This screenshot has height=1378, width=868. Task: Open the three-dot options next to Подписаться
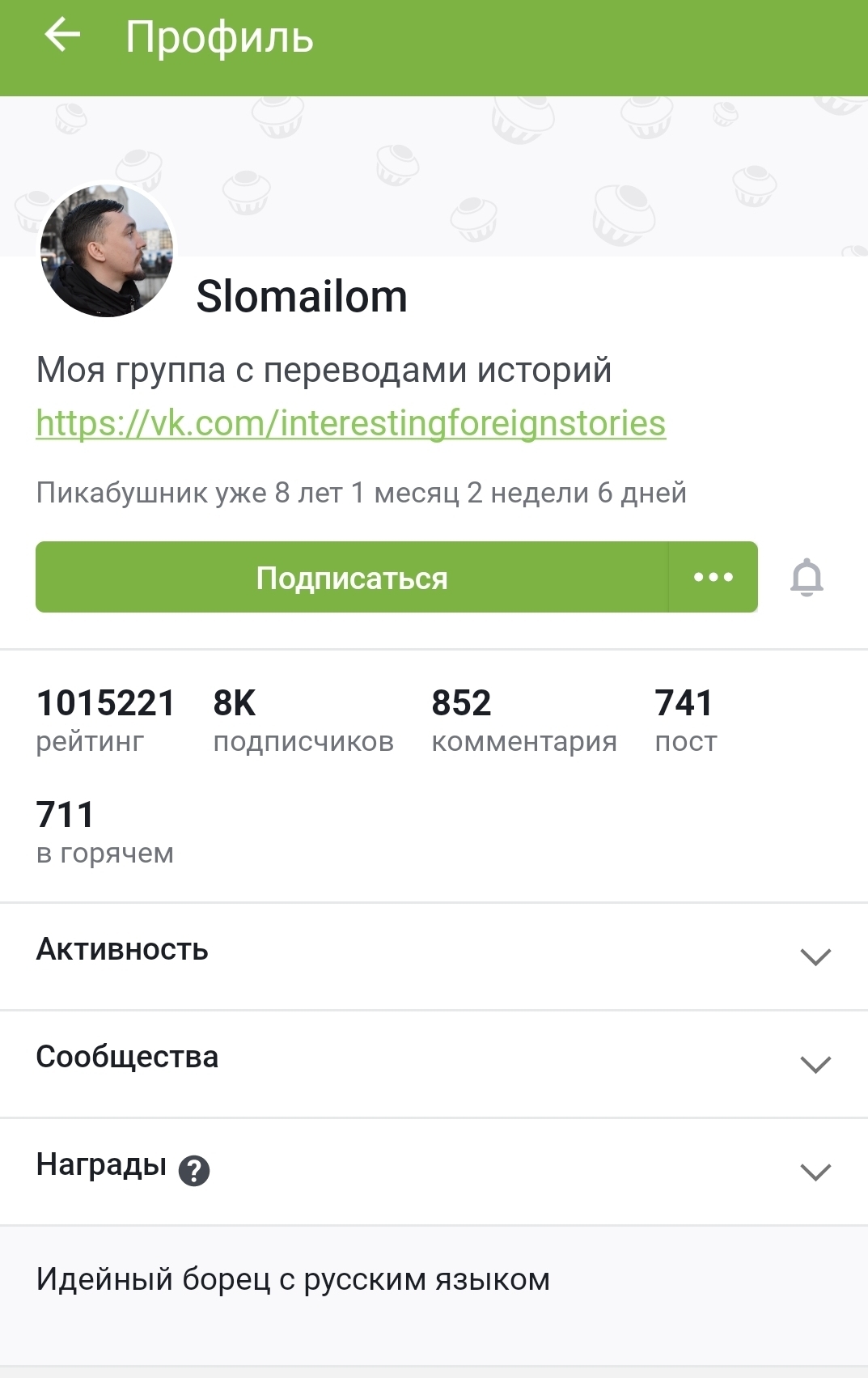coord(713,578)
